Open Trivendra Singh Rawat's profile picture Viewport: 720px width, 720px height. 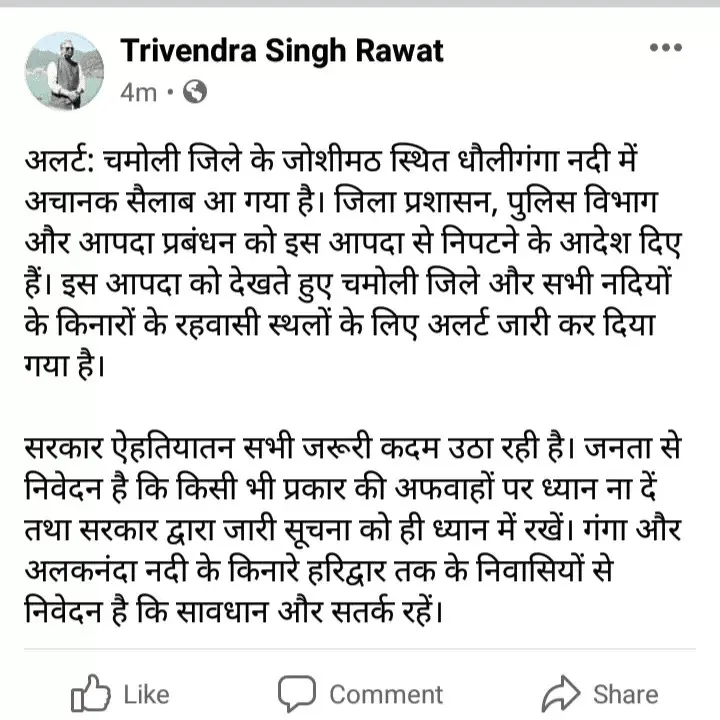(64, 70)
